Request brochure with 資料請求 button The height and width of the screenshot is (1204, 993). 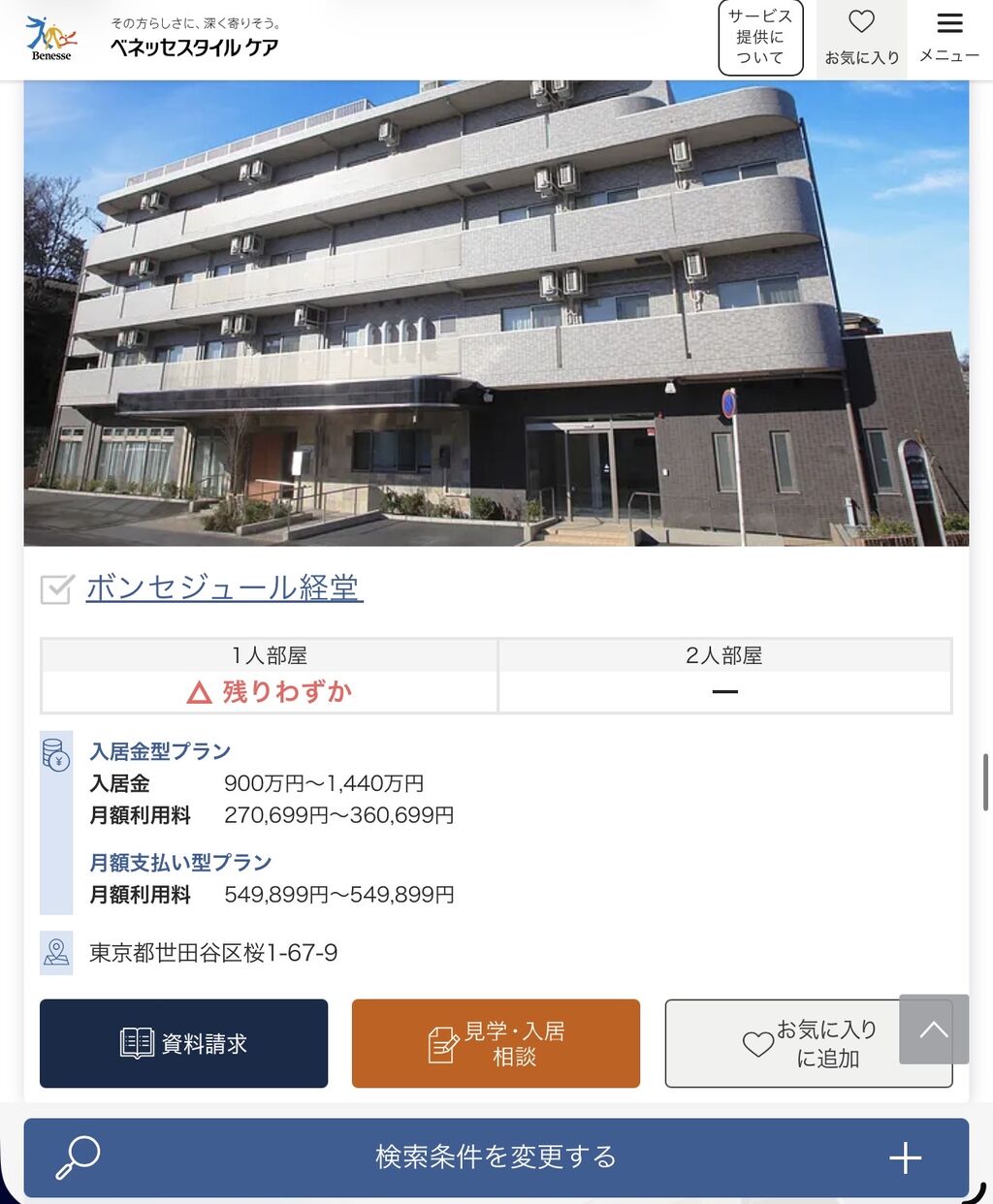pos(183,1043)
